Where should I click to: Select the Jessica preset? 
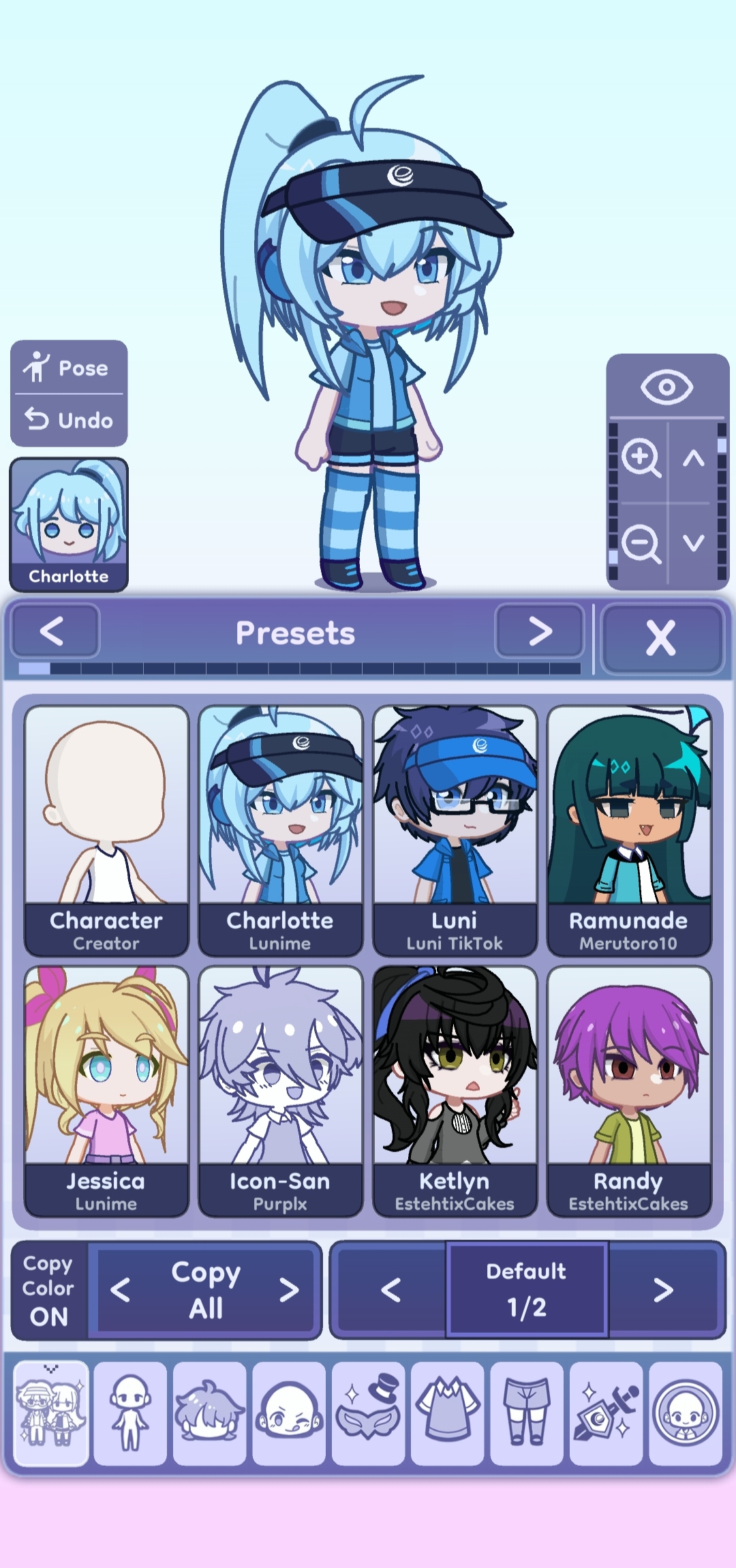[x=106, y=1090]
